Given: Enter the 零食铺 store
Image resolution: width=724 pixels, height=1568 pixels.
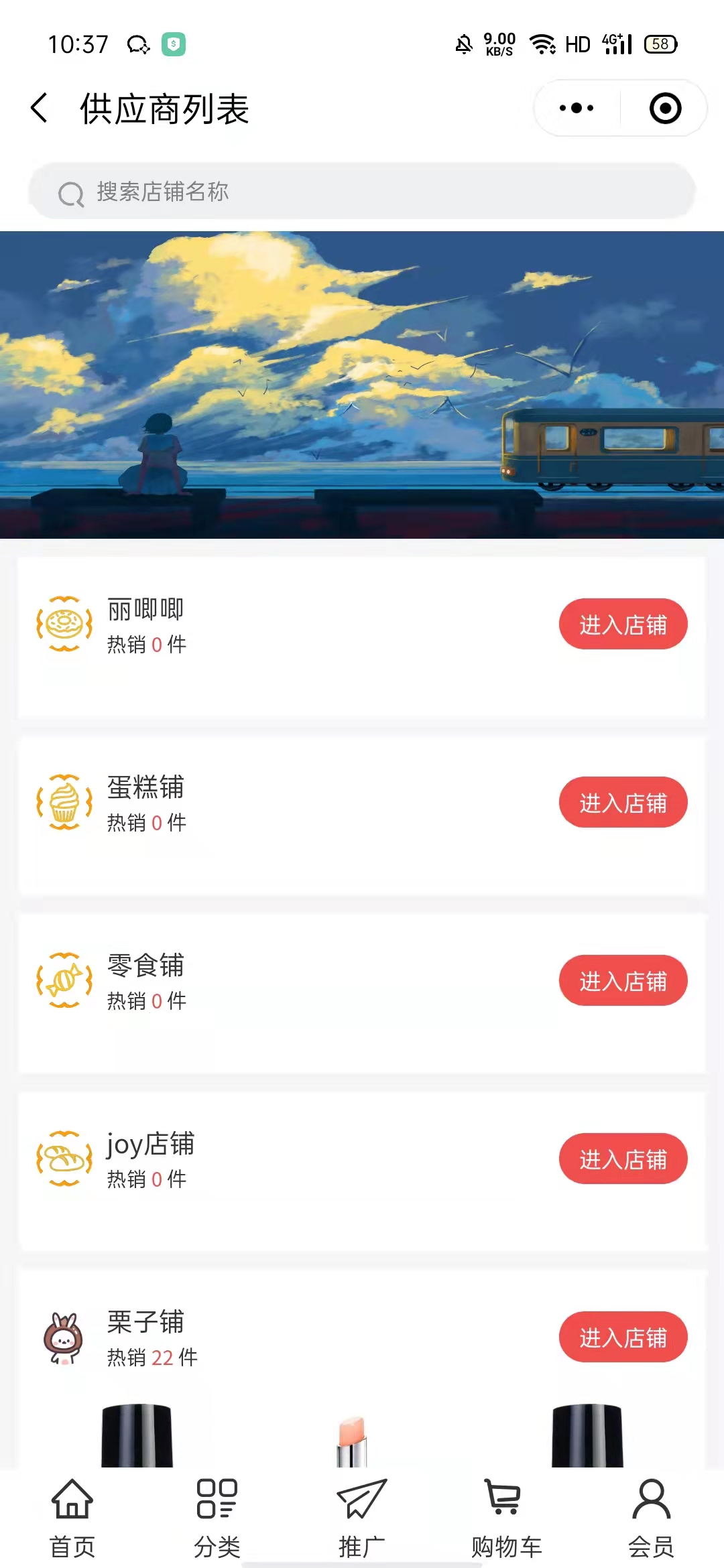Looking at the screenshot, I should [623, 981].
